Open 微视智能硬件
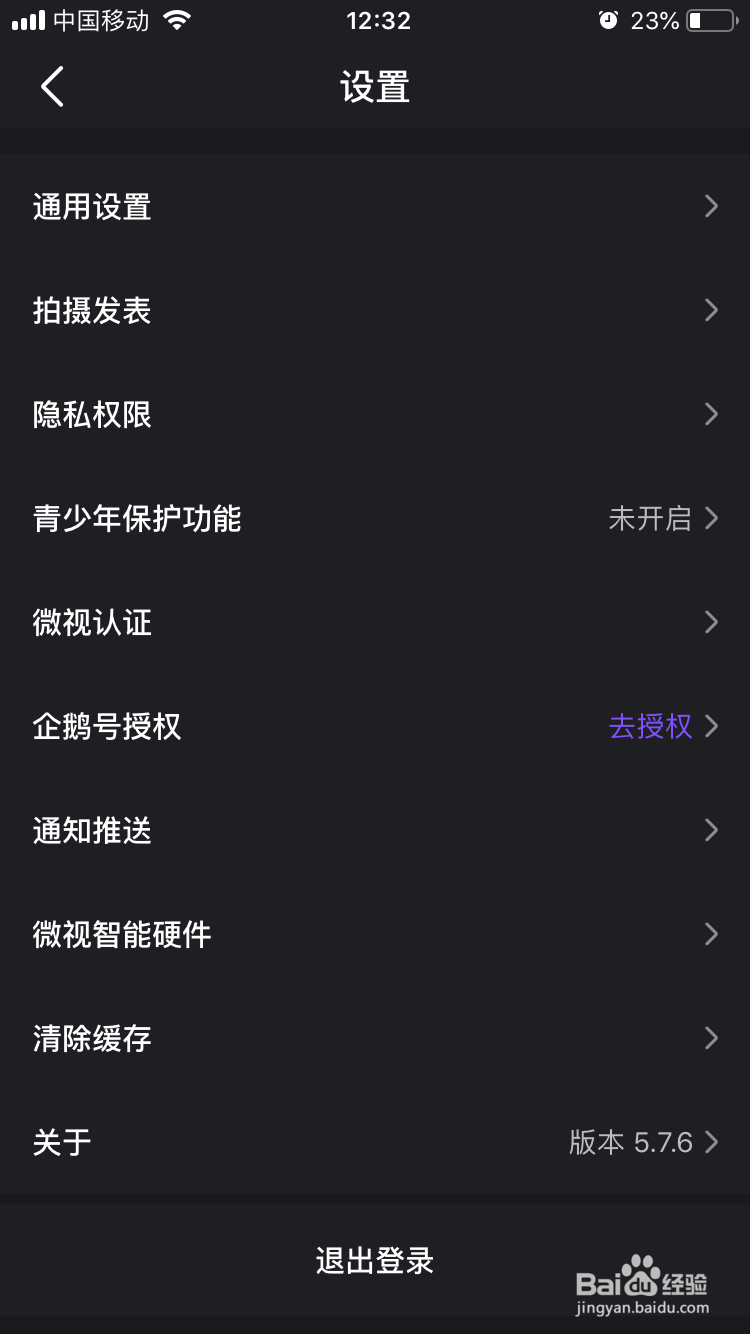750x1334 pixels. (x=375, y=935)
